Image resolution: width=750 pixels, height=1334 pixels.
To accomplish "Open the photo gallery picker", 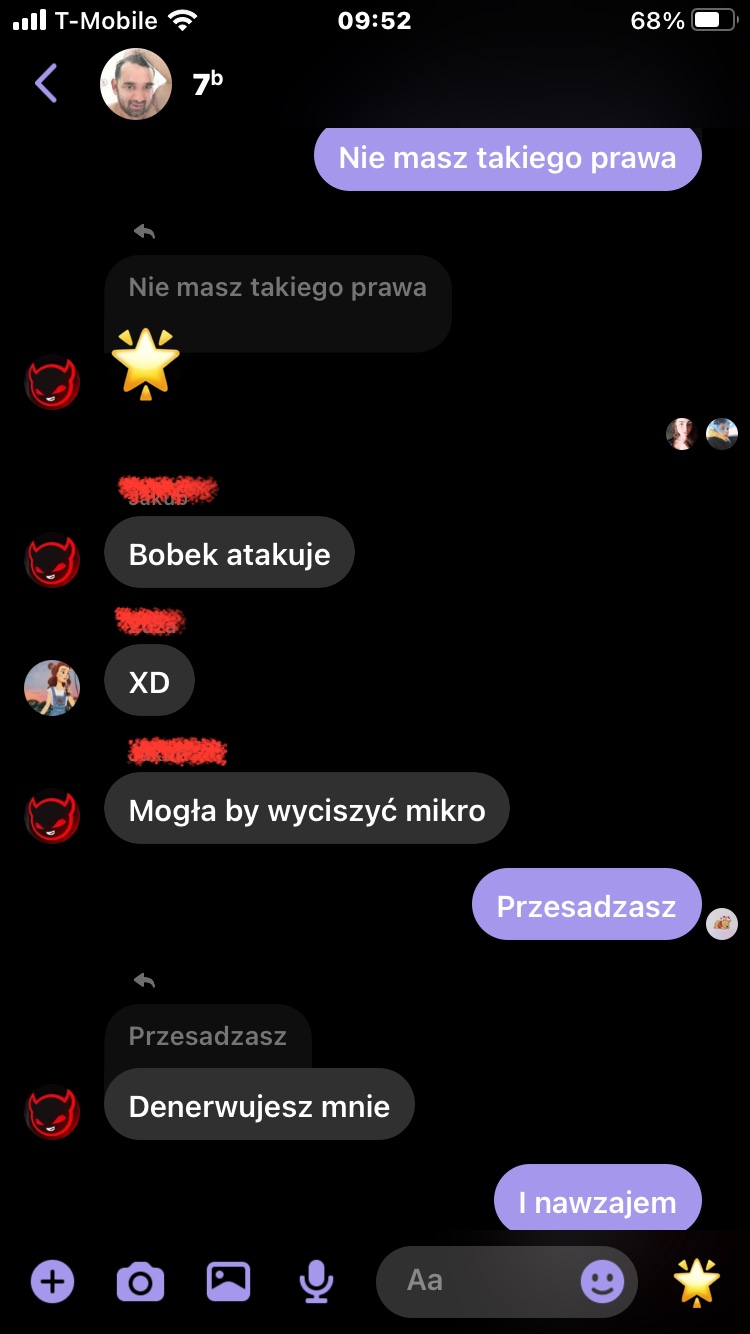I will tap(228, 1281).
